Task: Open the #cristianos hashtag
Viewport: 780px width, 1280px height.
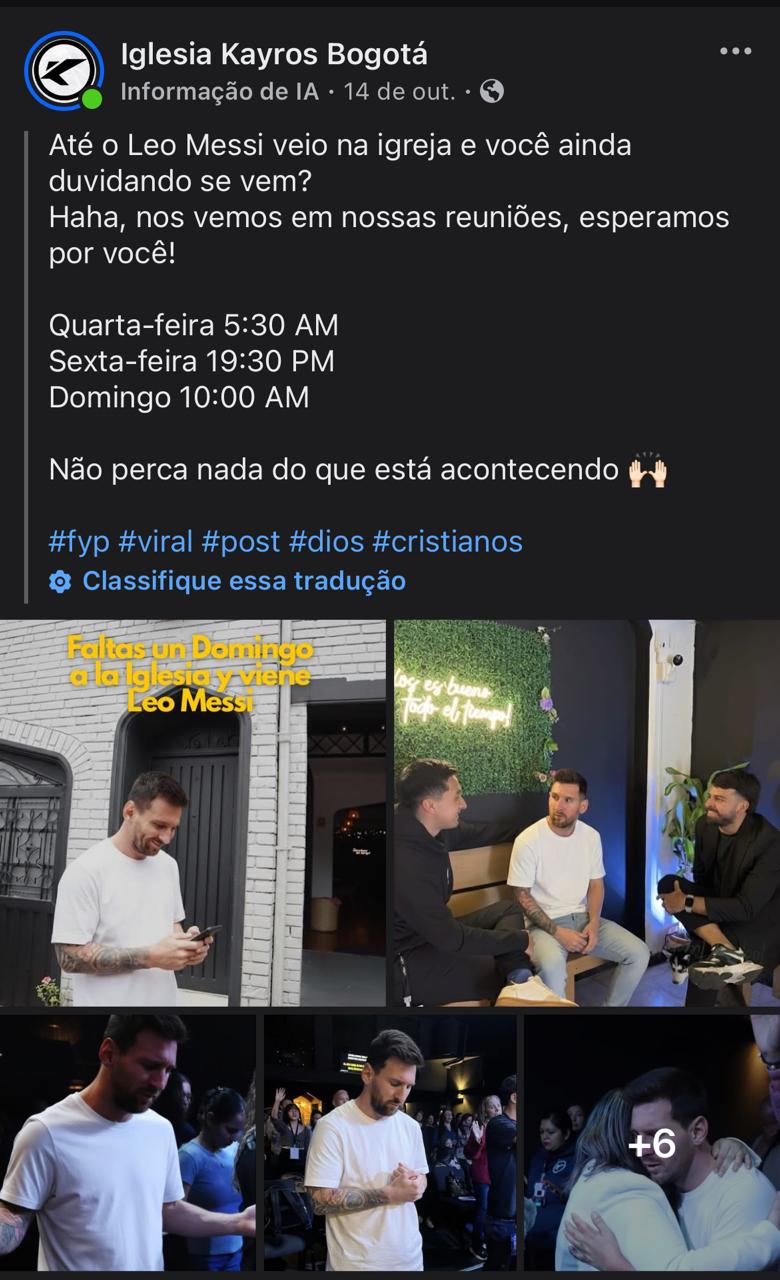Action: pos(447,542)
